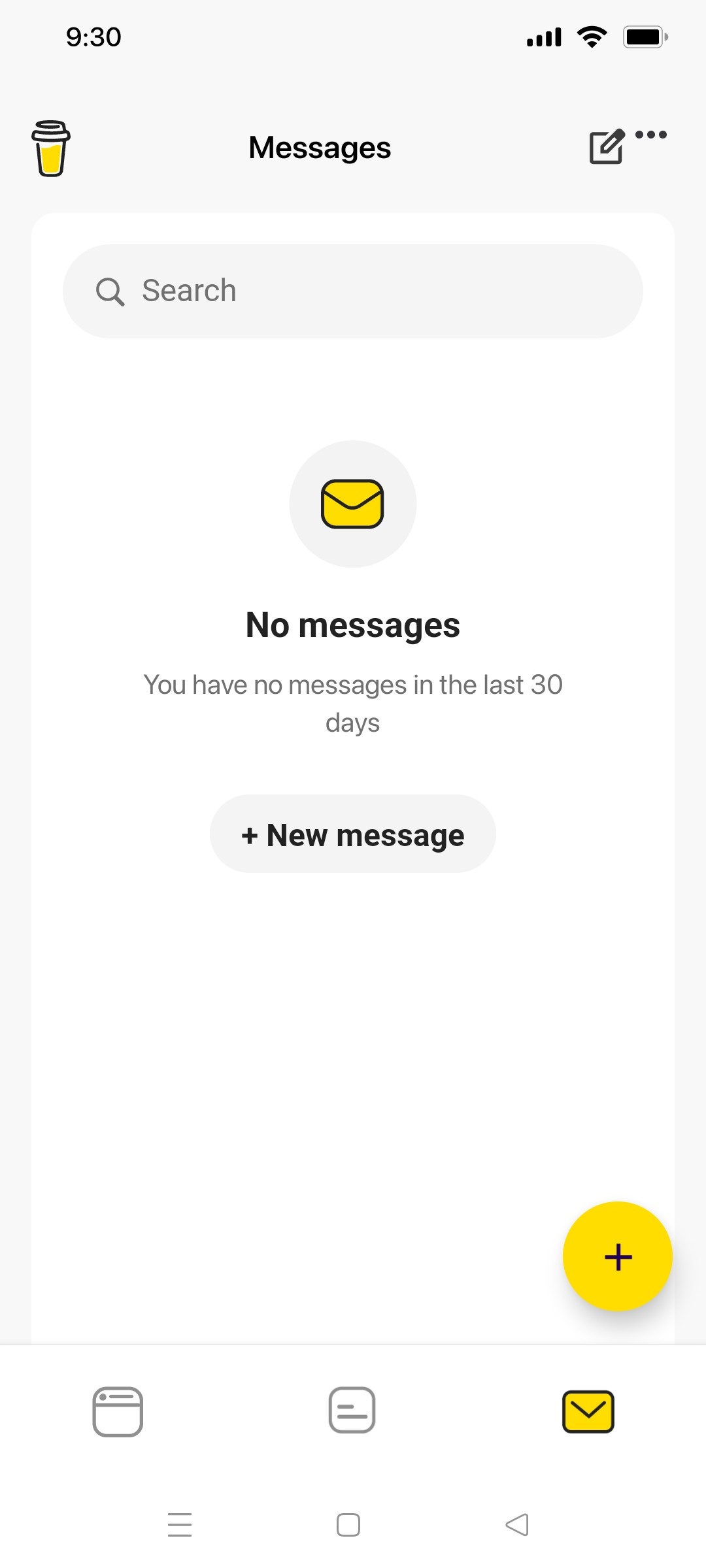Viewport: 706px width, 1568px height.
Task: Tap the battery indicator
Action: tap(645, 37)
